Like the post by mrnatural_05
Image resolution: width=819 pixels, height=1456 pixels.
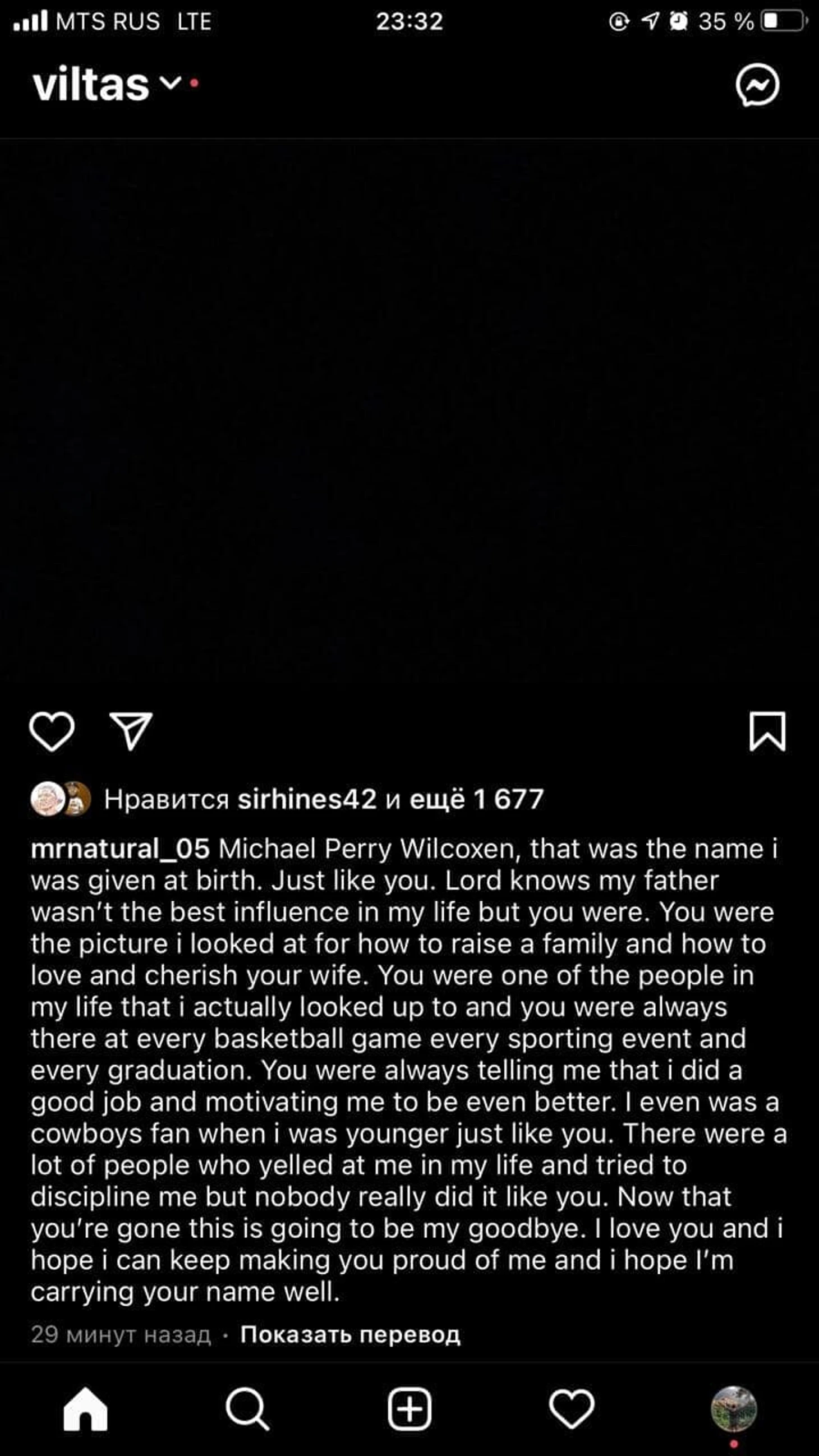coord(52,731)
